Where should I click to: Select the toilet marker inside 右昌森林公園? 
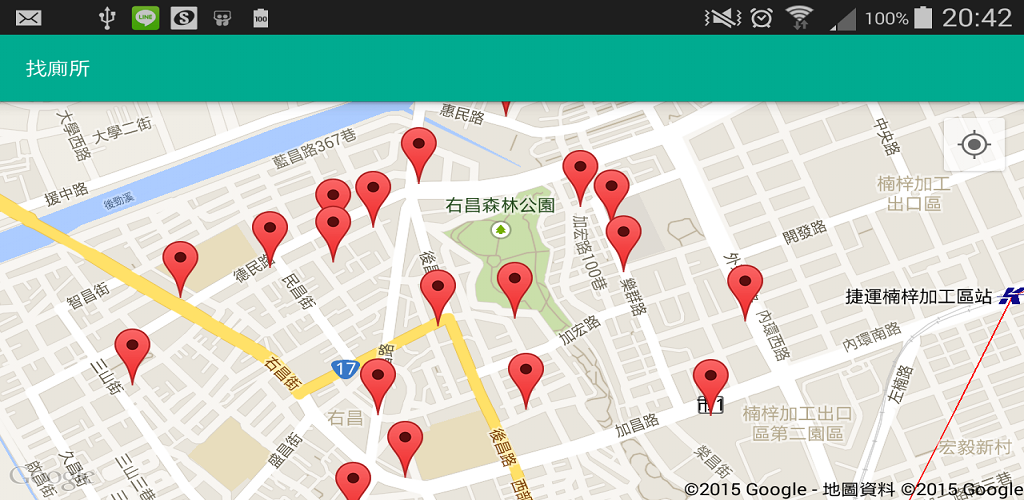point(515,285)
